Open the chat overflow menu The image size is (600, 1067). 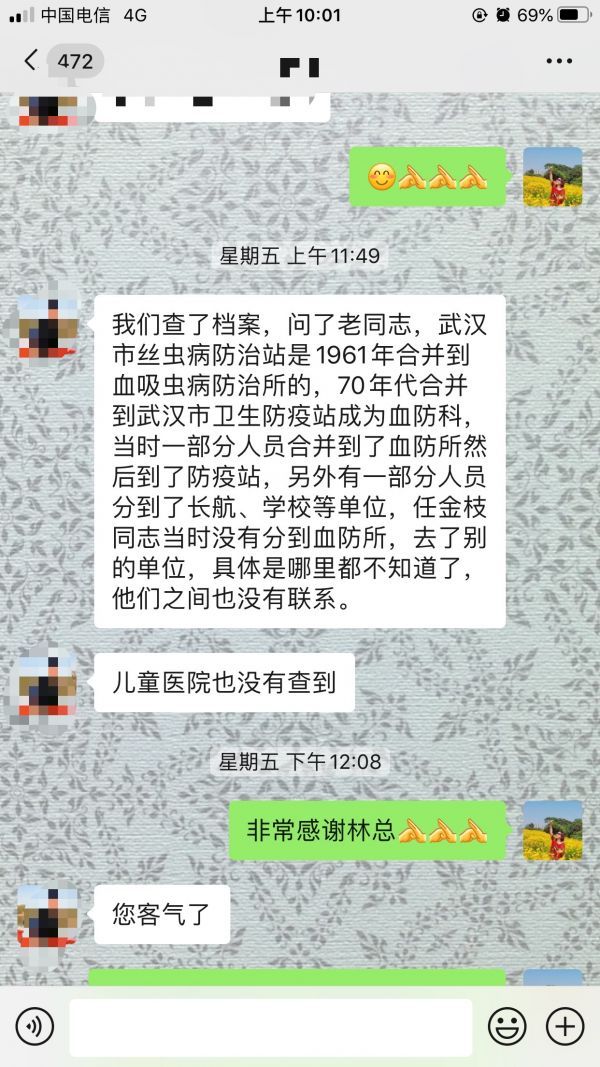559,61
